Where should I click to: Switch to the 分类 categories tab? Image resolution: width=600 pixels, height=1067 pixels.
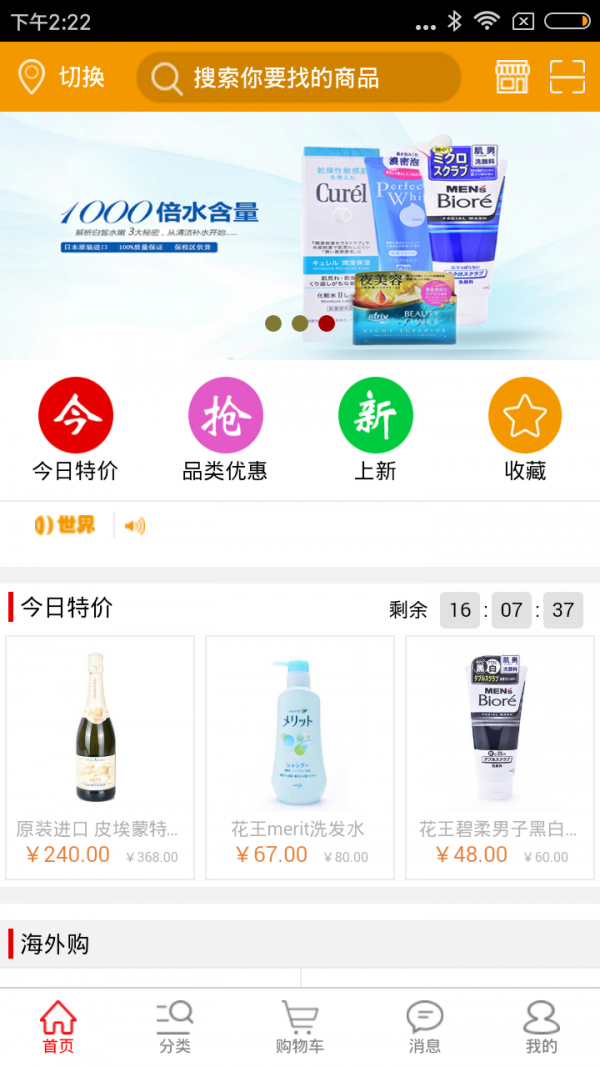click(175, 1028)
